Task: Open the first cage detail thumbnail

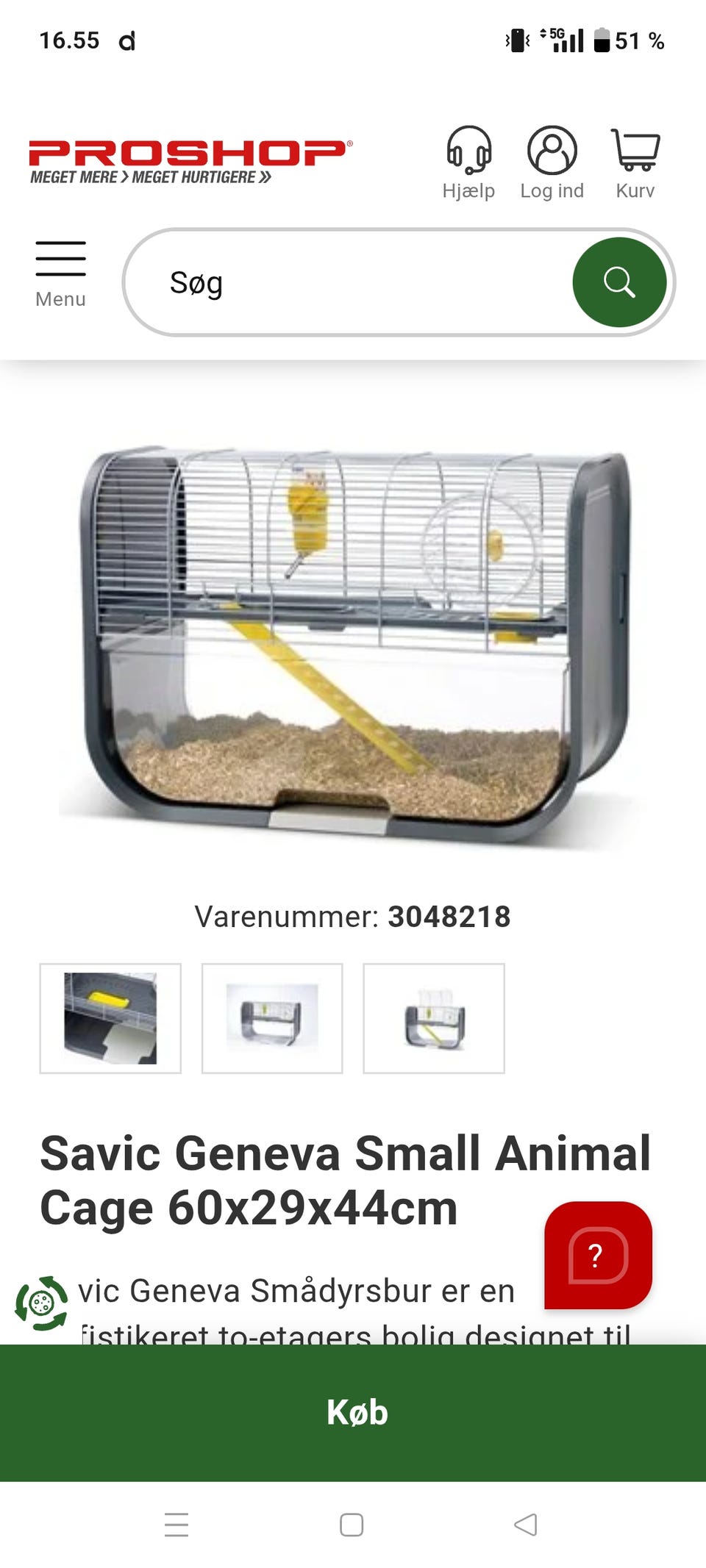Action: click(110, 1017)
